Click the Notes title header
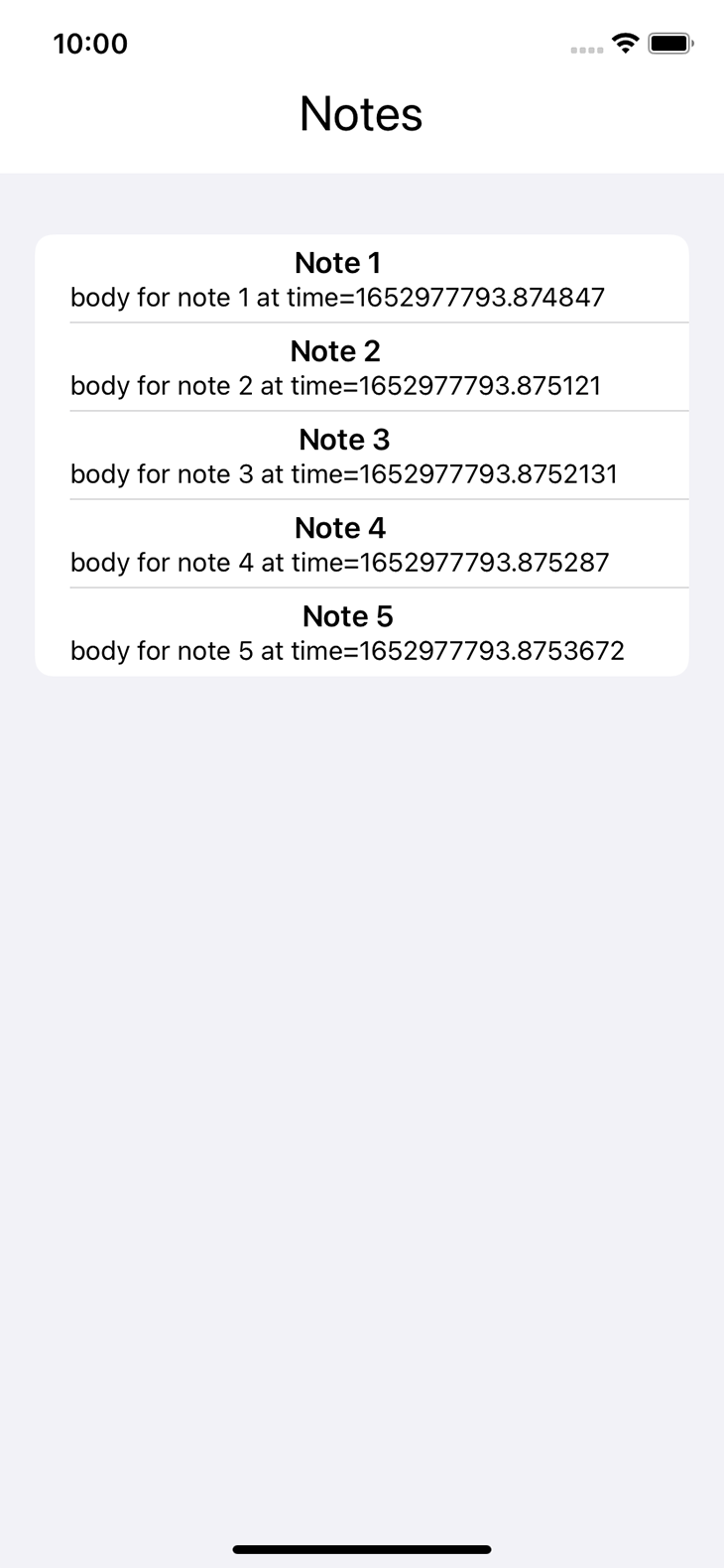The height and width of the screenshot is (1568, 724). click(x=361, y=113)
